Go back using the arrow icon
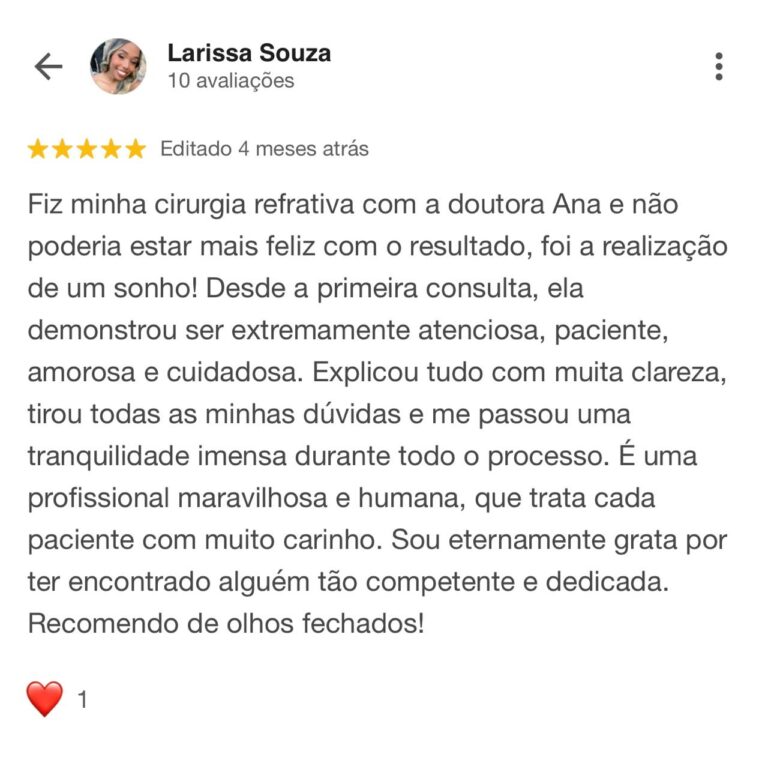768x766 pixels. 48,67
